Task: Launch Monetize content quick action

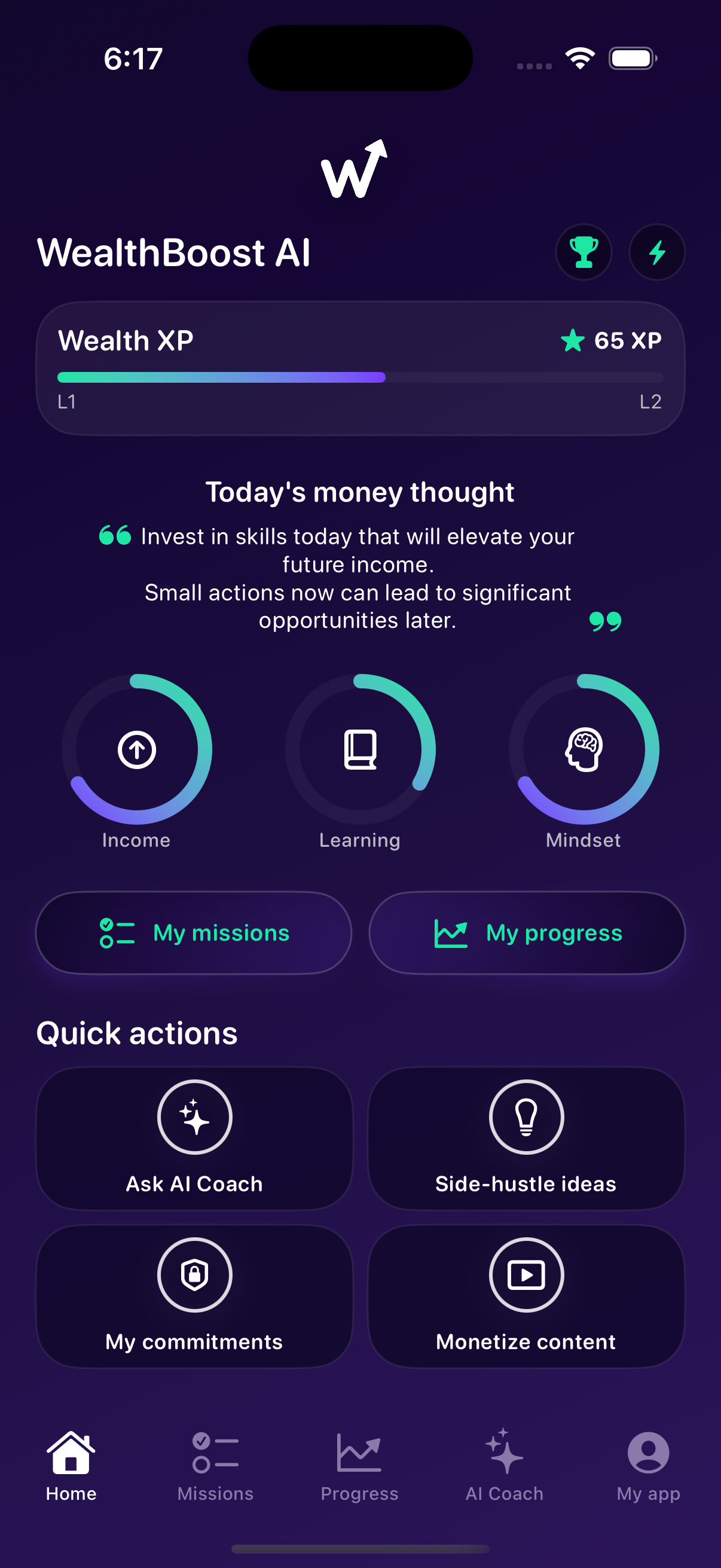Action: point(526,1296)
